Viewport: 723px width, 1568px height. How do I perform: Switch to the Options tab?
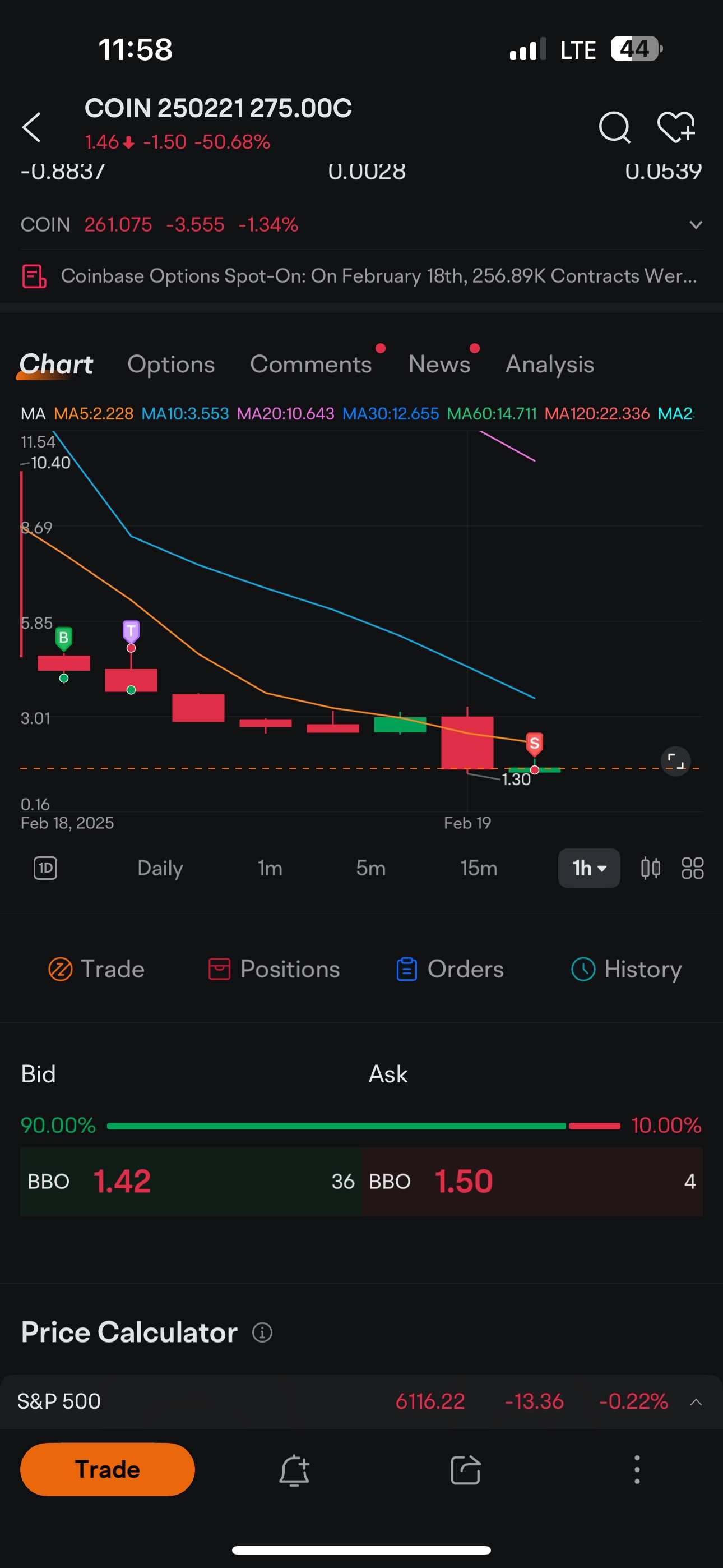click(x=171, y=364)
